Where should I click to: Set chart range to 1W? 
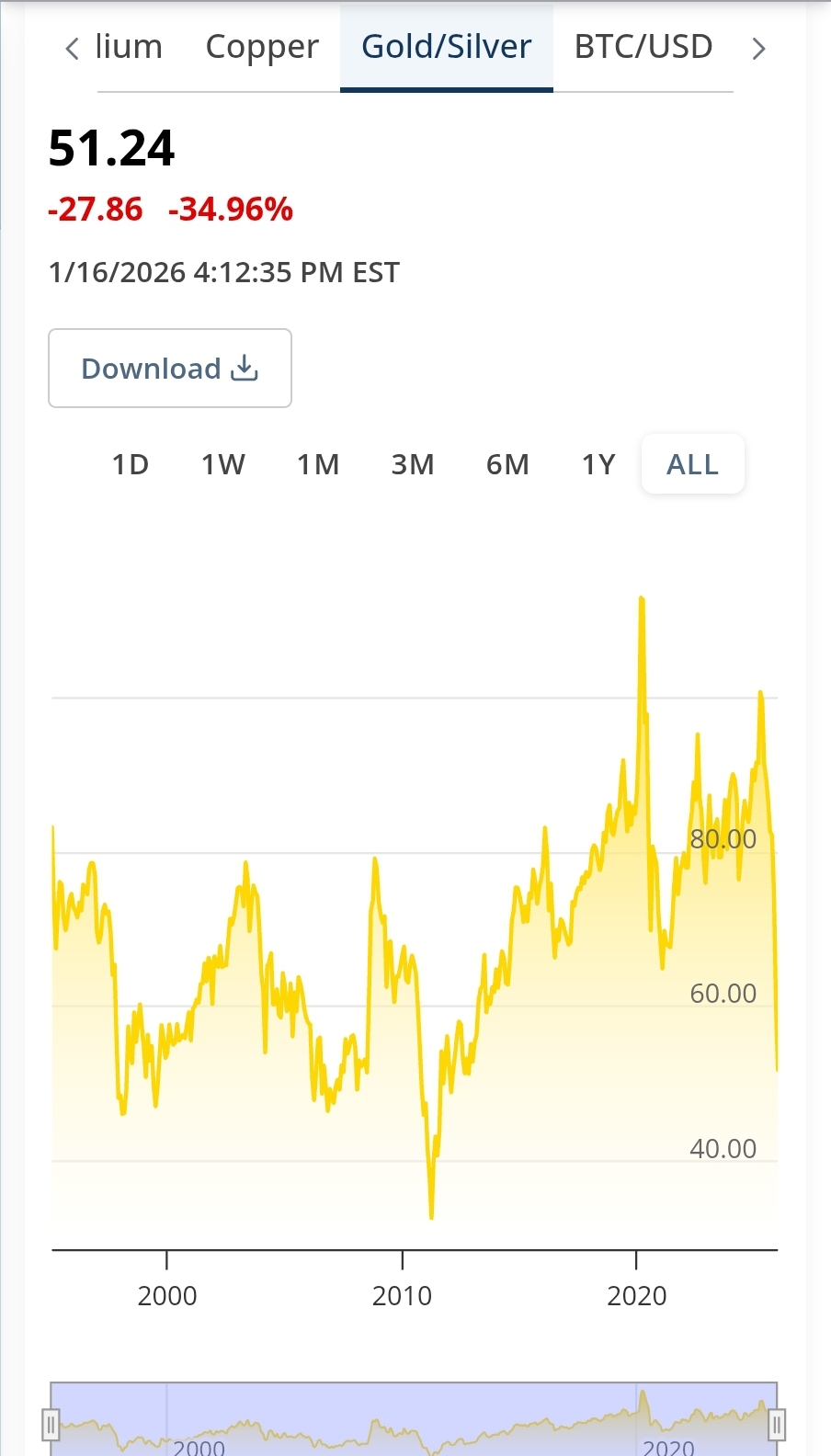[x=223, y=464]
